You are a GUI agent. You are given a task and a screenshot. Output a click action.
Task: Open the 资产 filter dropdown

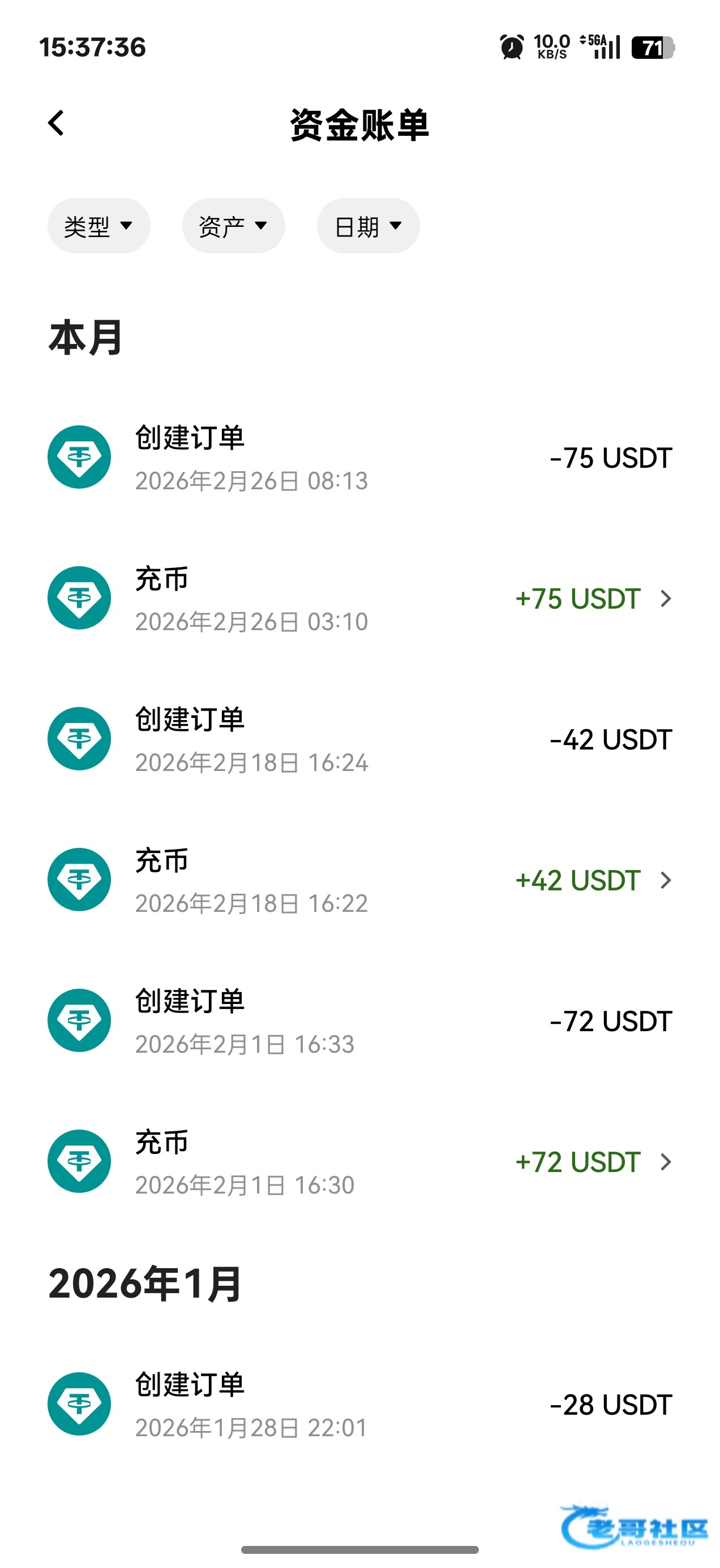coord(233,226)
